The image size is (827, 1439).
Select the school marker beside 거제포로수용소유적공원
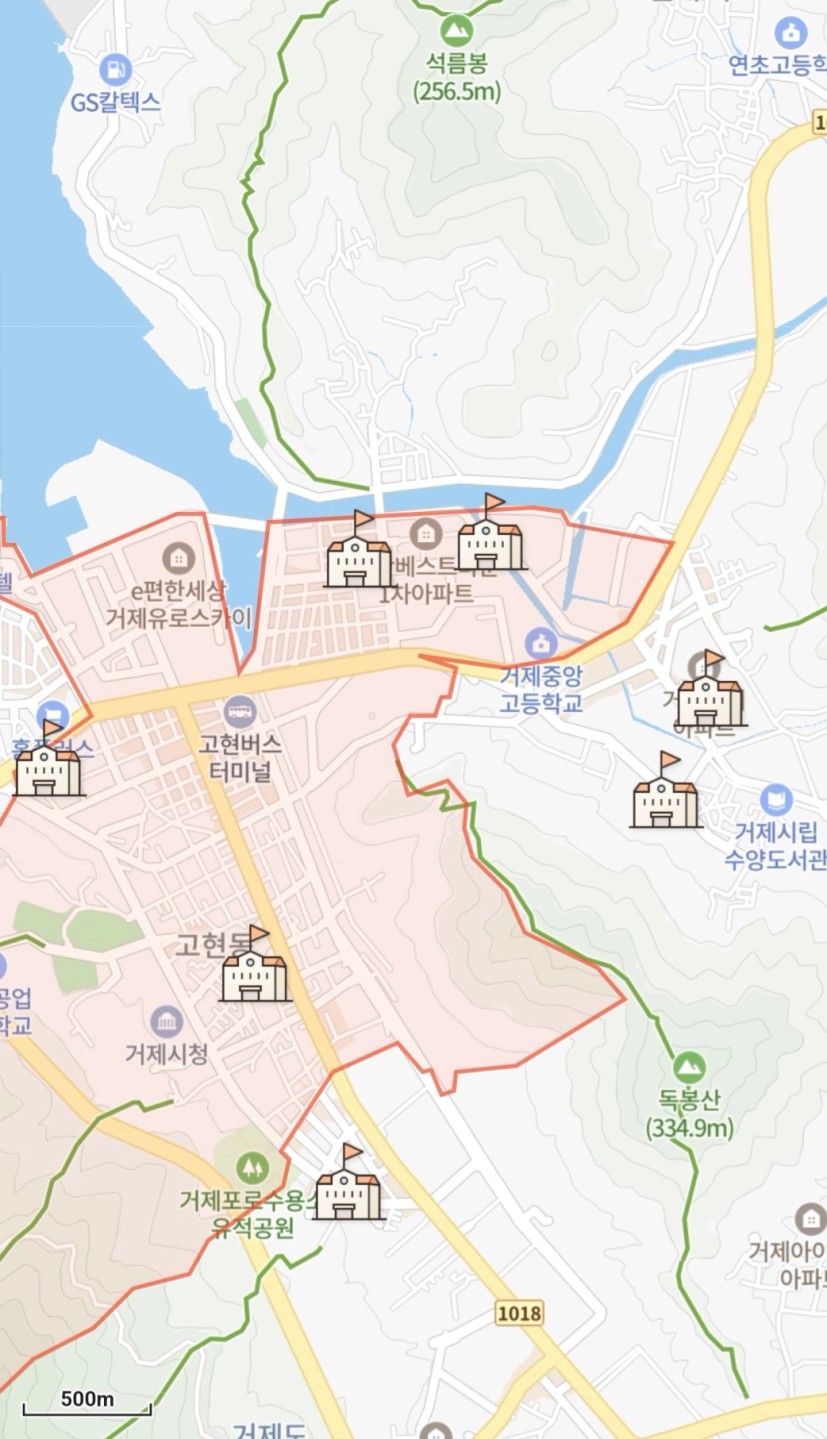(x=347, y=1183)
